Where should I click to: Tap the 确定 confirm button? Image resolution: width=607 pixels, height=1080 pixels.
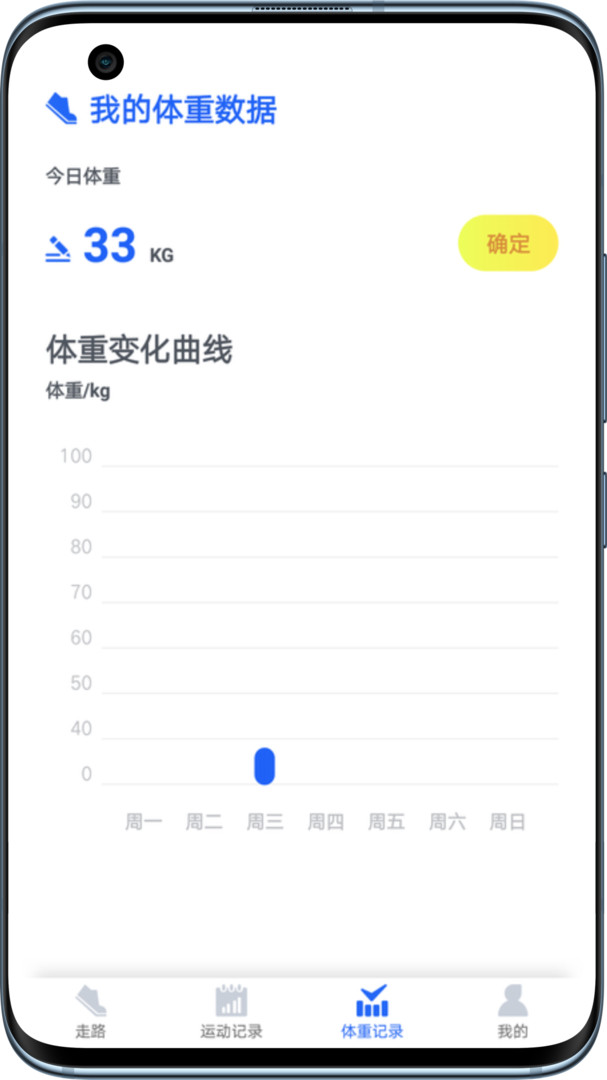(508, 243)
